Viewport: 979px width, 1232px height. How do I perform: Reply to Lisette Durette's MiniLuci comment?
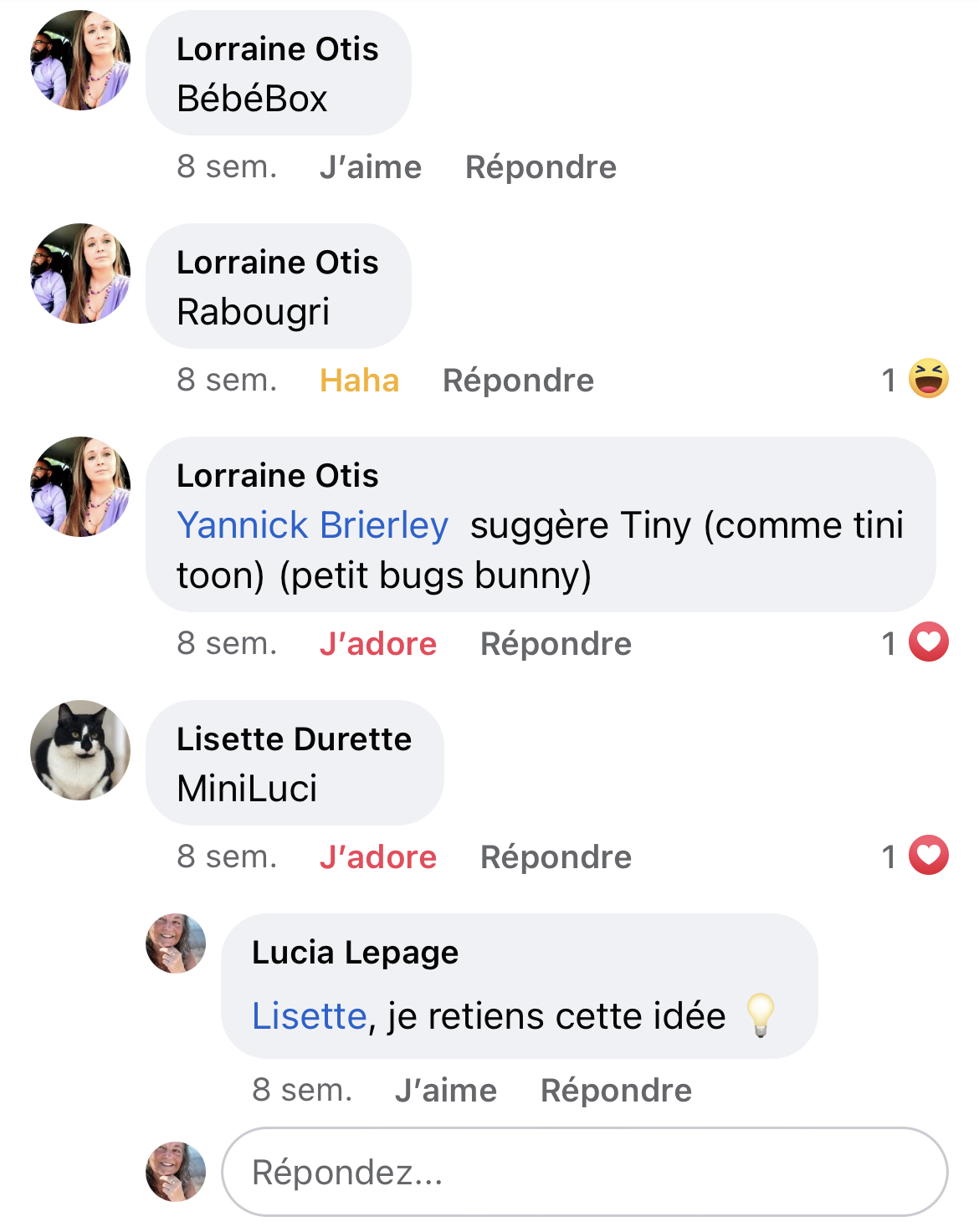556,857
